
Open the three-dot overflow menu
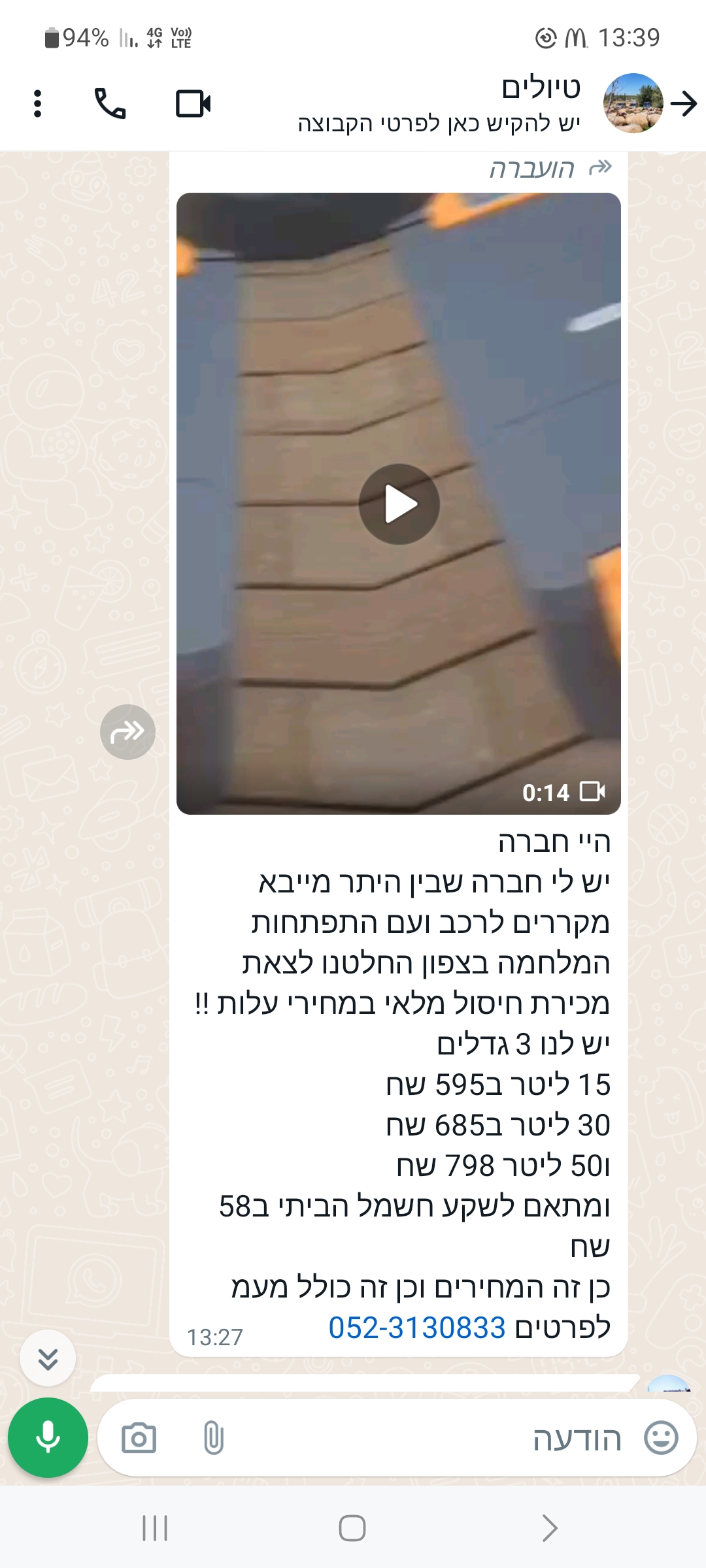coord(37,104)
